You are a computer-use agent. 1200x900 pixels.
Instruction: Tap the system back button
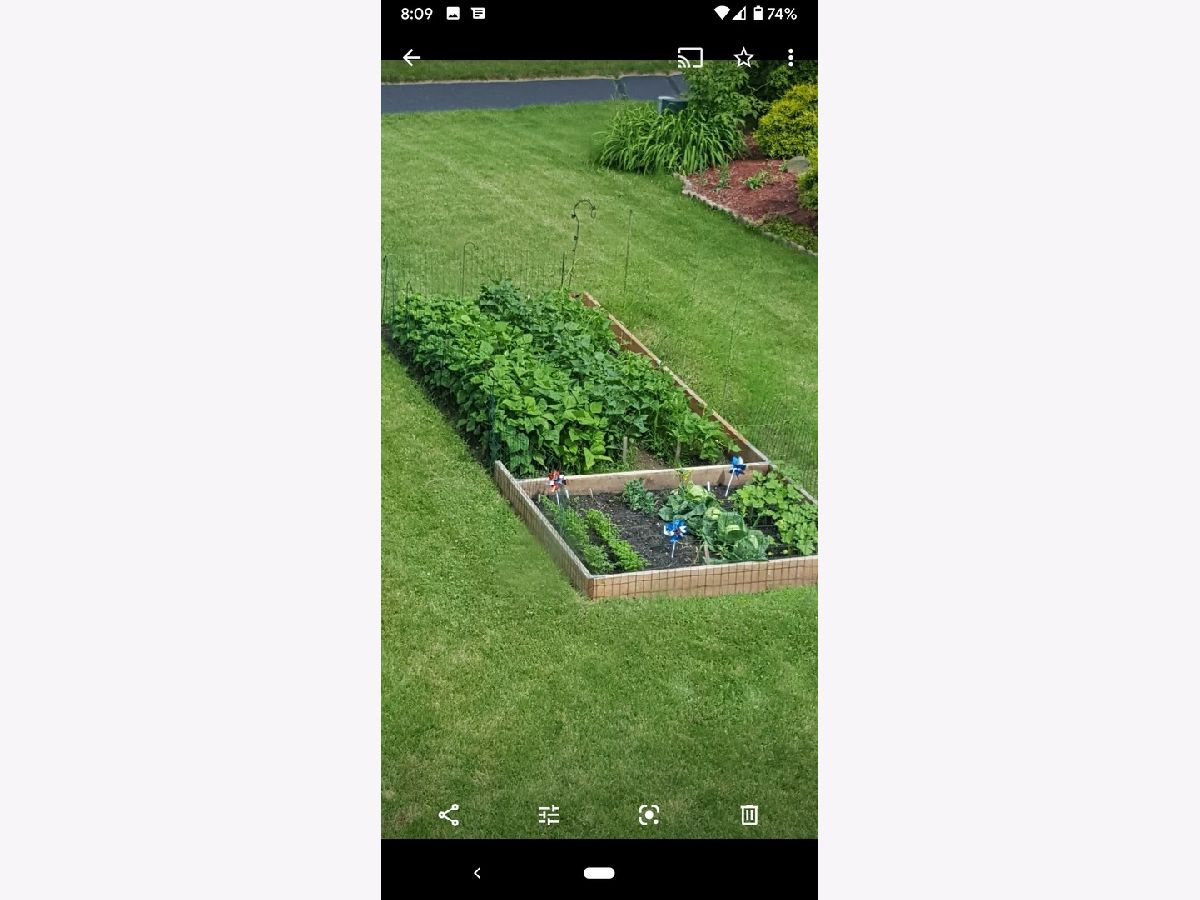point(477,873)
